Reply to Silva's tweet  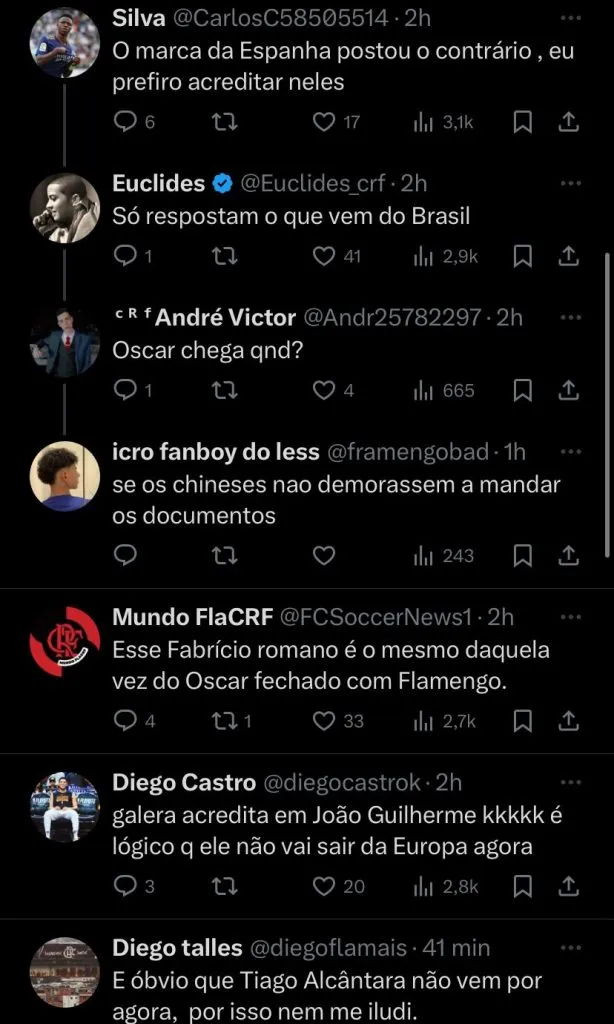pyautogui.click(x=125, y=122)
